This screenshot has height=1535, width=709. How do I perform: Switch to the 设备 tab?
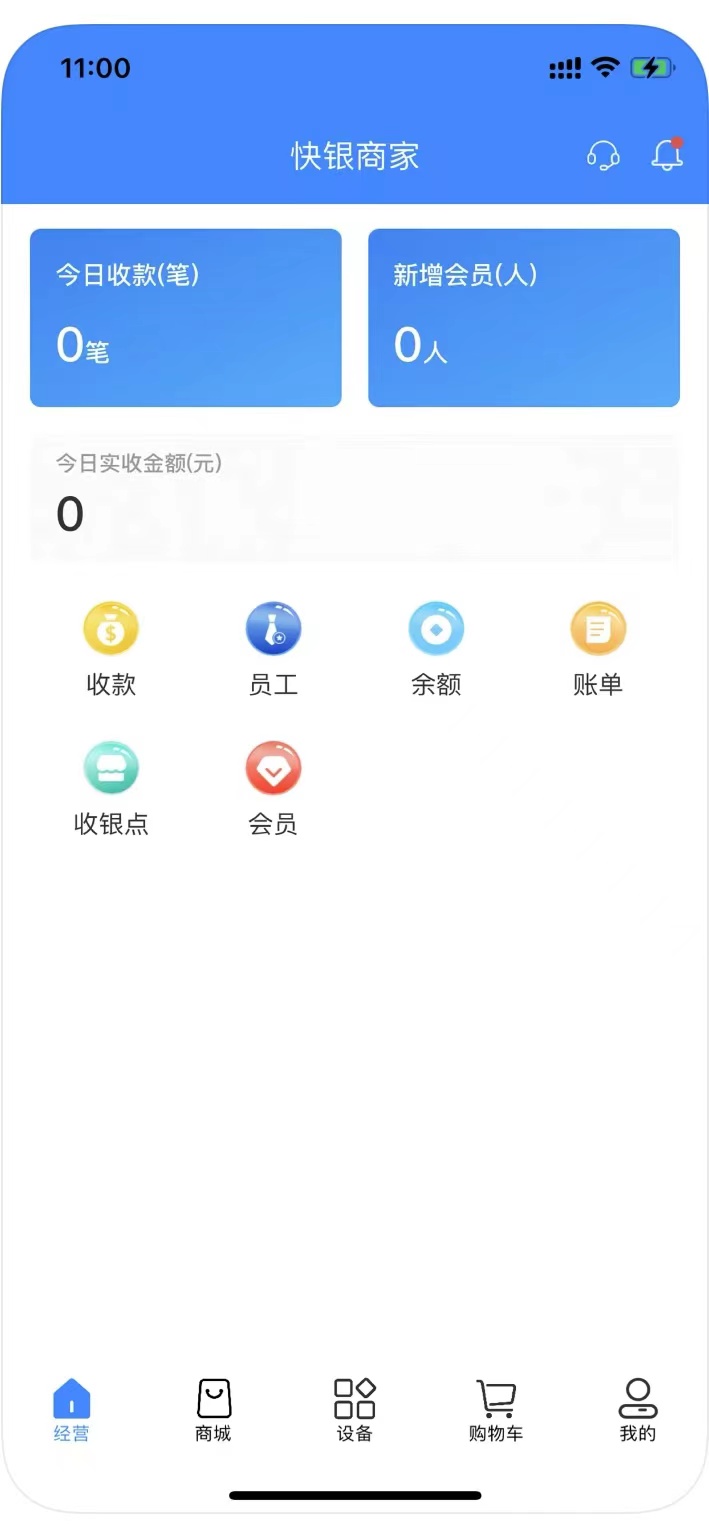(x=354, y=1409)
